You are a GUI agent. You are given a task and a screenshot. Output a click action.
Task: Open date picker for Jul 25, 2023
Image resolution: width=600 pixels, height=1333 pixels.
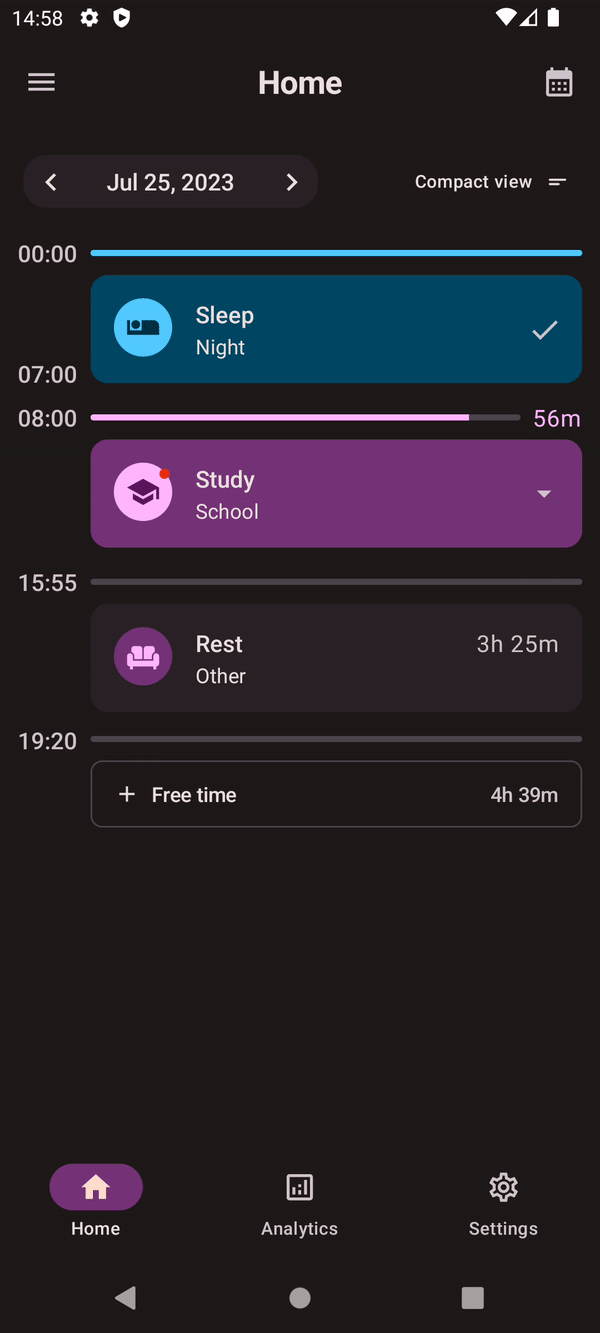(170, 182)
